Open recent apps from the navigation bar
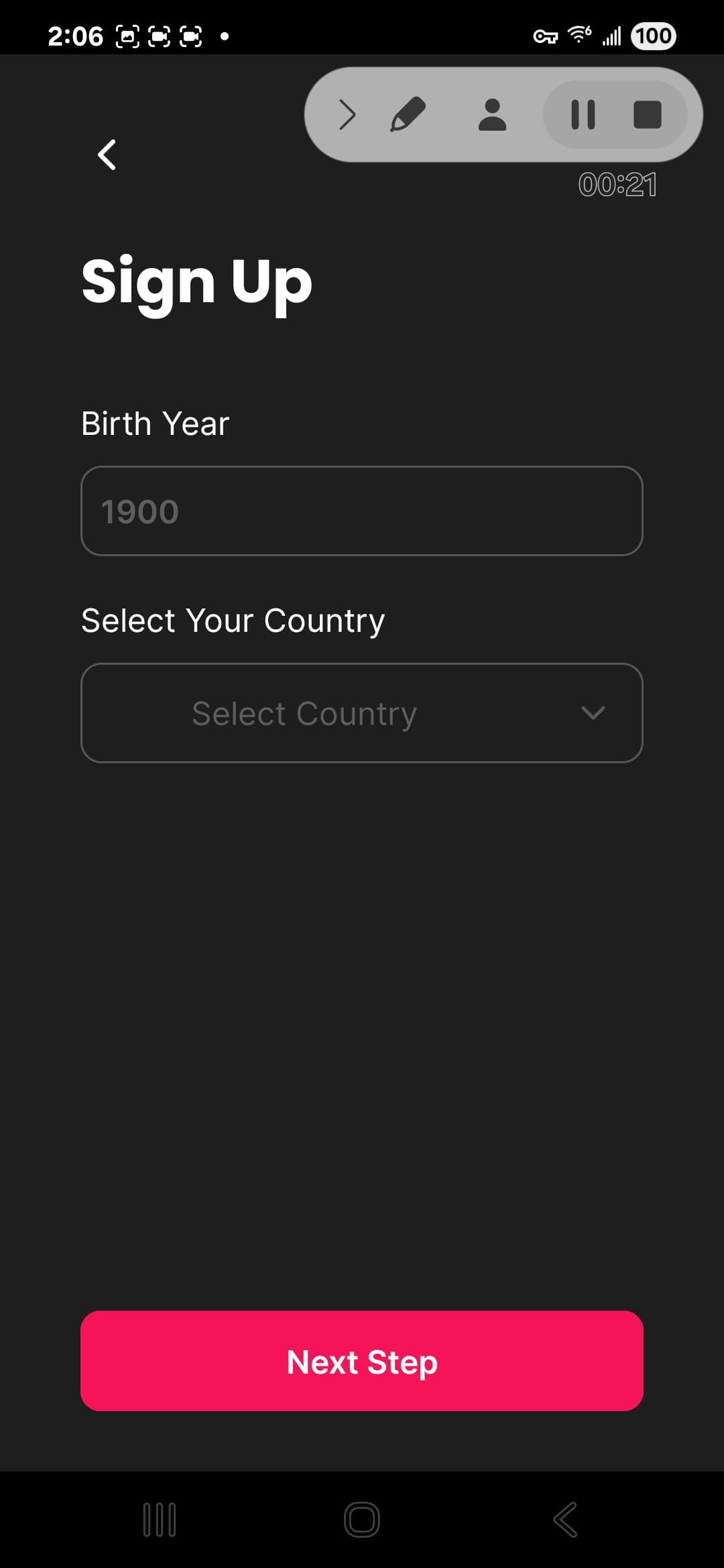 [160, 1519]
